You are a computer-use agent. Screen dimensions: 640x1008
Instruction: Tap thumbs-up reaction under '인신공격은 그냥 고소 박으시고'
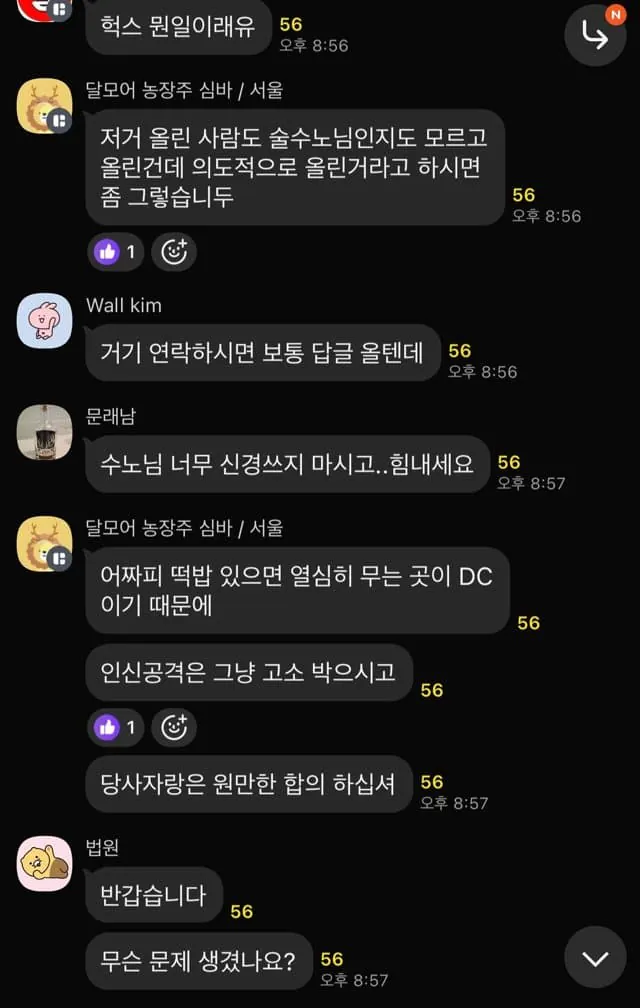click(x=117, y=727)
